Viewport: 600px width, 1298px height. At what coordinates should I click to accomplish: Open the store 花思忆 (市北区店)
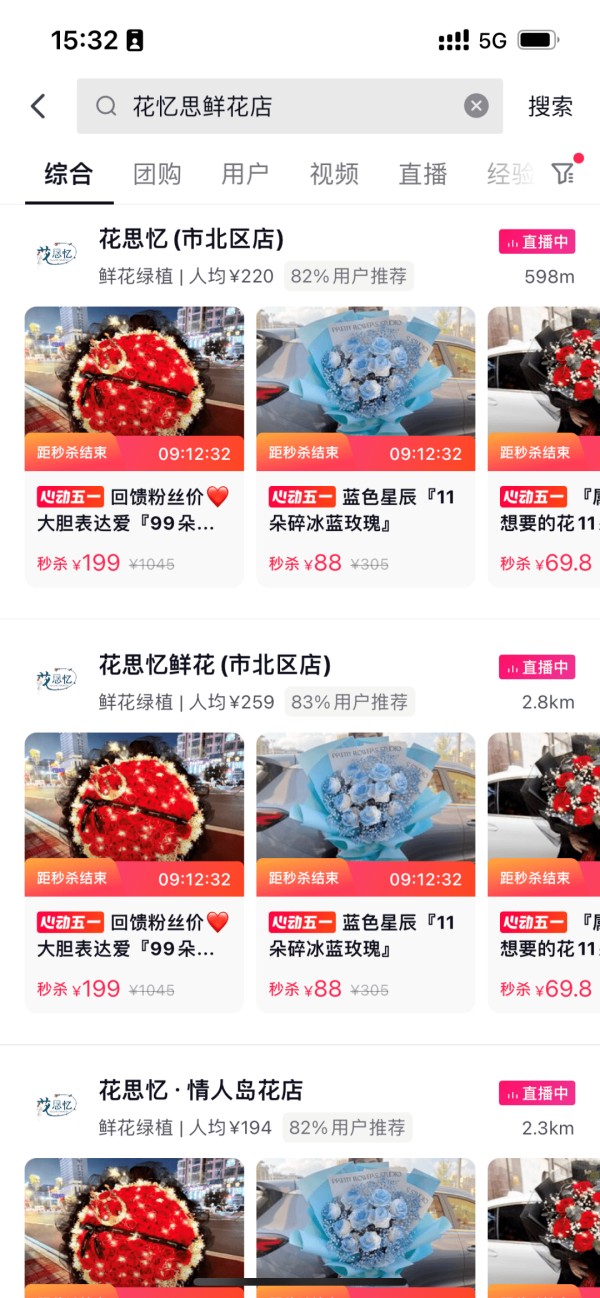pos(191,239)
